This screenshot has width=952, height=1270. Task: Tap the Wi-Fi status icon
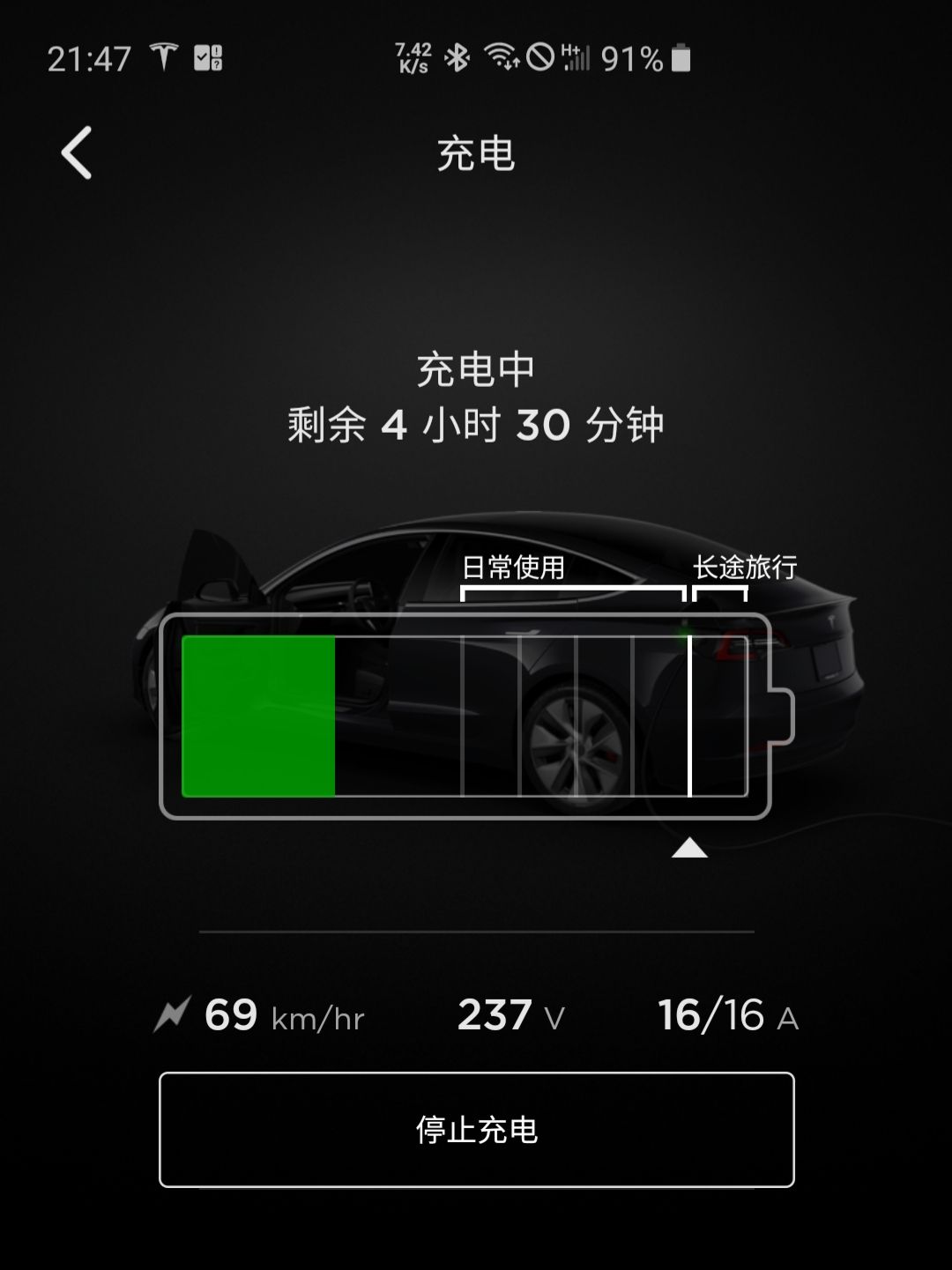[503, 56]
